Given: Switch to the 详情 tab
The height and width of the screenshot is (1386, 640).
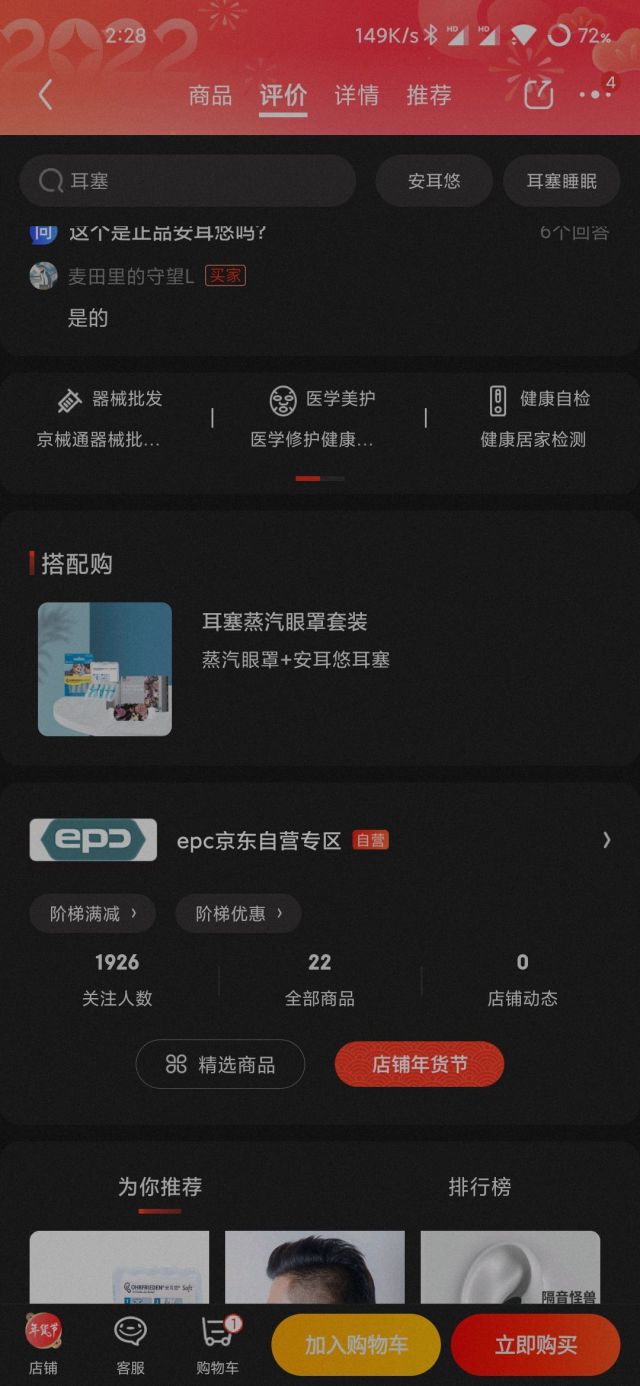Looking at the screenshot, I should pos(356,95).
